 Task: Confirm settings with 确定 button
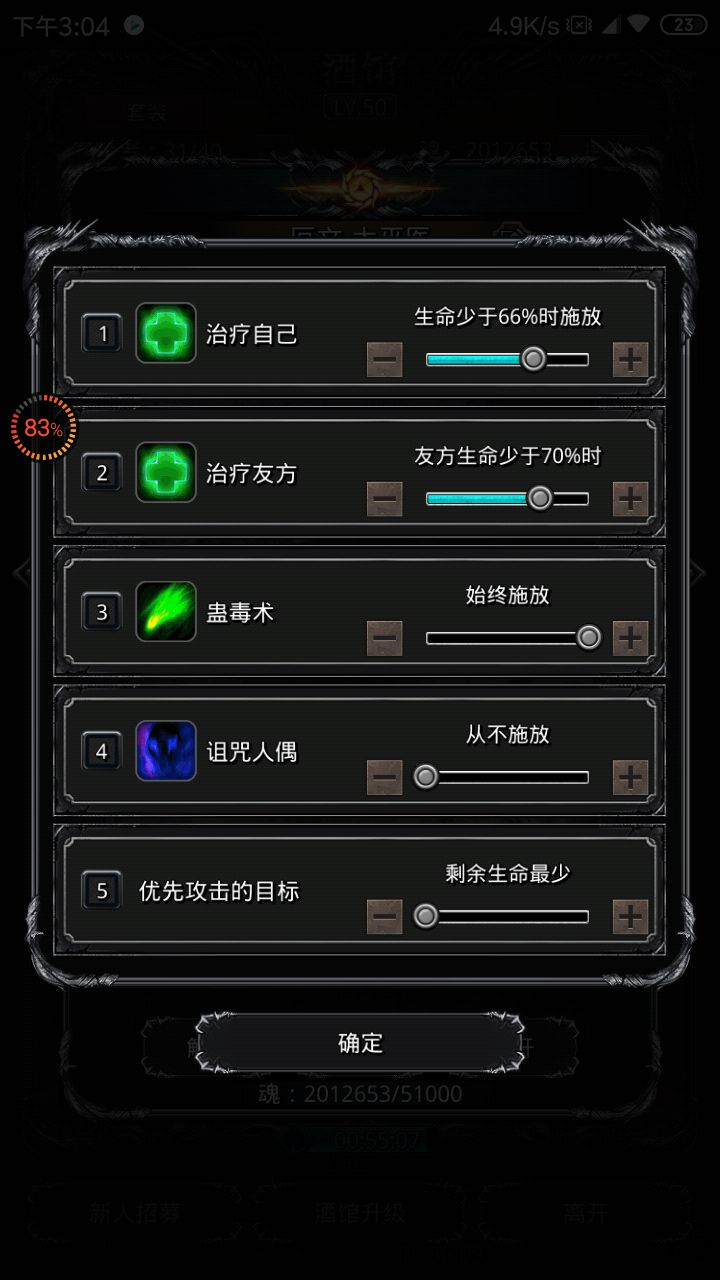coord(360,1043)
